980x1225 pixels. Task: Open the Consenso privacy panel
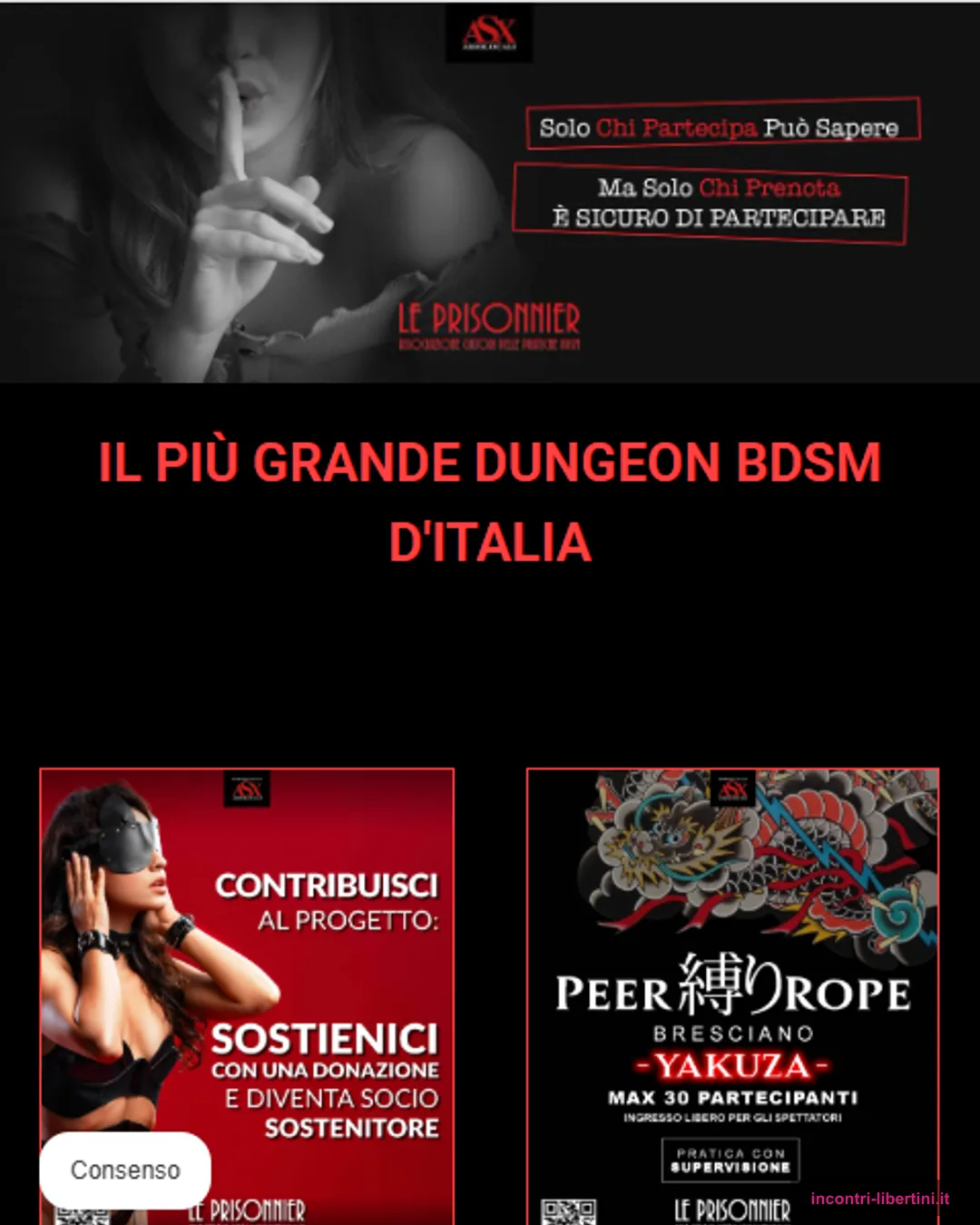[x=126, y=1170]
